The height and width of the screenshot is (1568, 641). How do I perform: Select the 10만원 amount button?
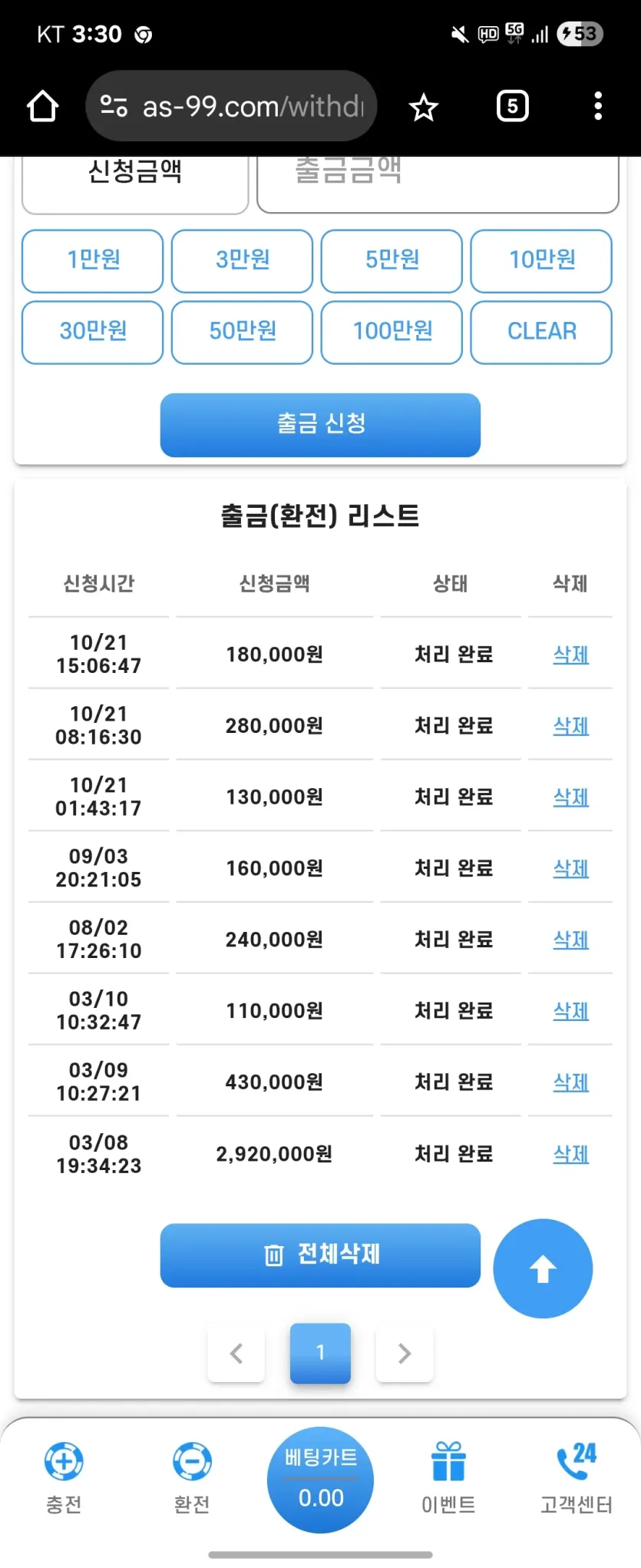(541, 261)
